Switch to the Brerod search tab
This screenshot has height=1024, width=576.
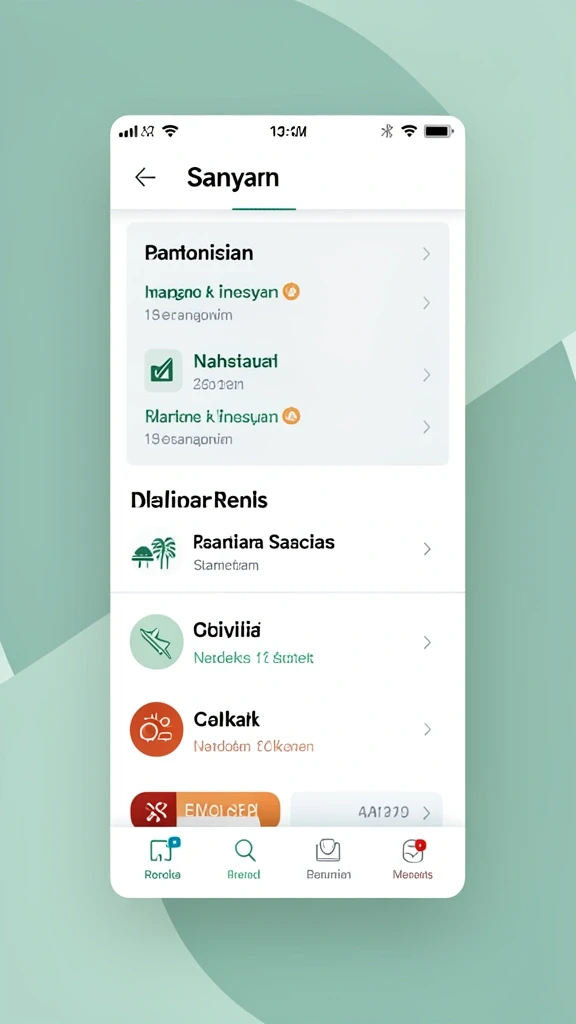click(x=244, y=859)
